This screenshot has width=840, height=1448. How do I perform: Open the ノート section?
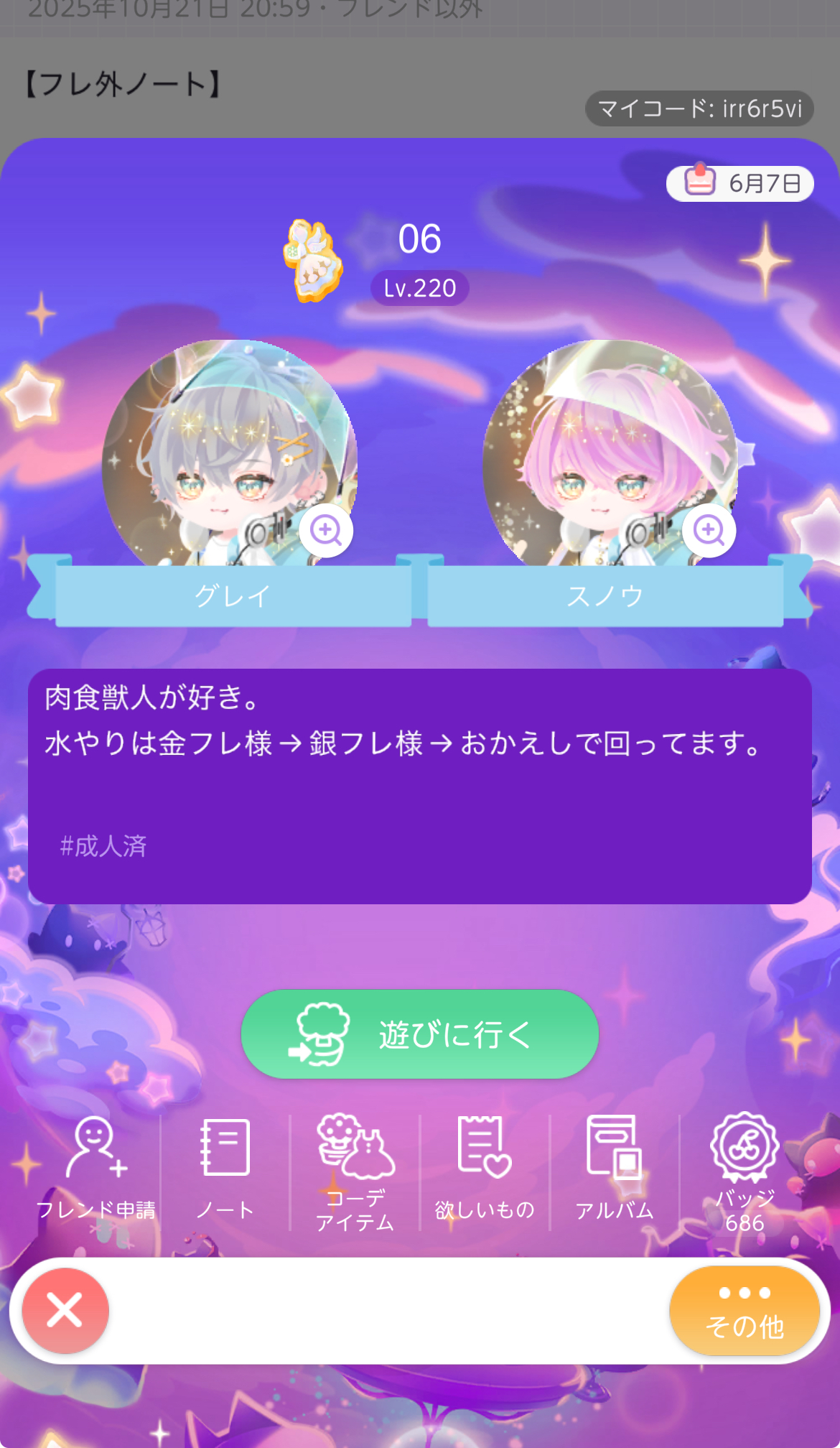(x=225, y=1169)
